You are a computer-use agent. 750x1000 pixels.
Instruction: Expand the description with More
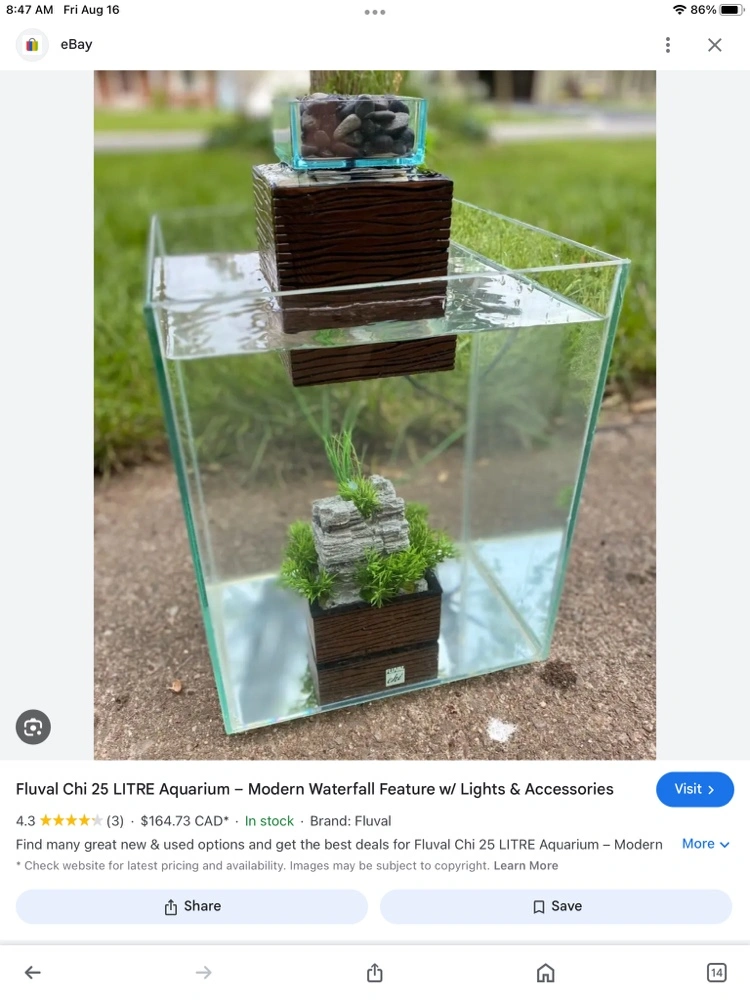[705, 844]
